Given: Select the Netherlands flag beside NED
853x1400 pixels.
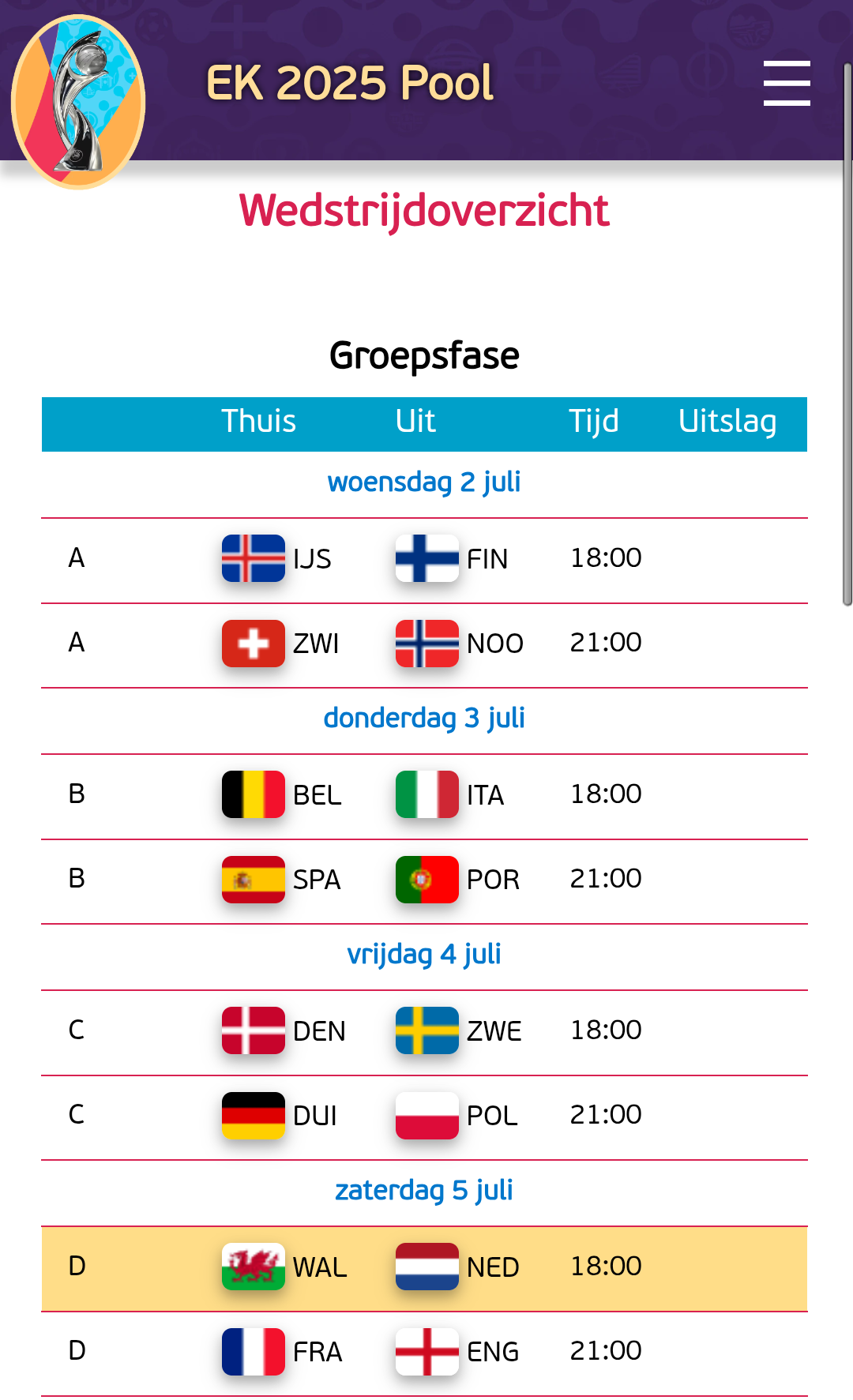Looking at the screenshot, I should (x=426, y=1267).
